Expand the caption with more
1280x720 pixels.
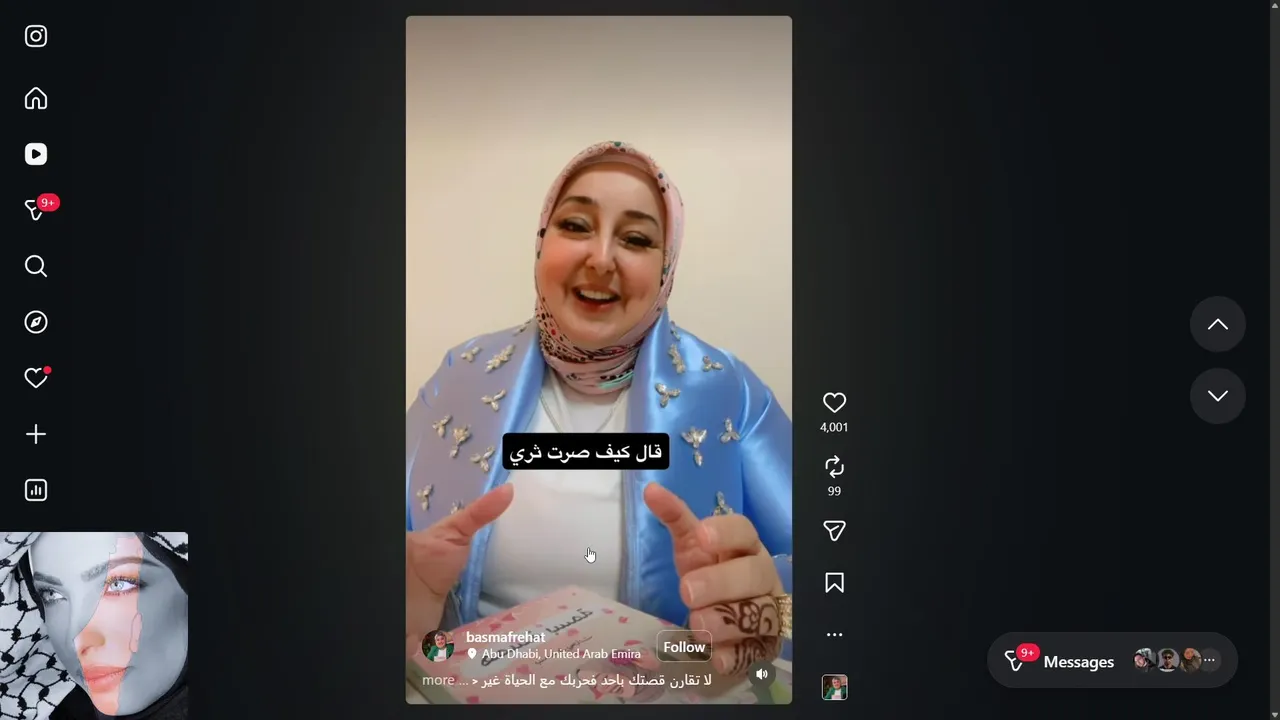pyautogui.click(x=438, y=680)
